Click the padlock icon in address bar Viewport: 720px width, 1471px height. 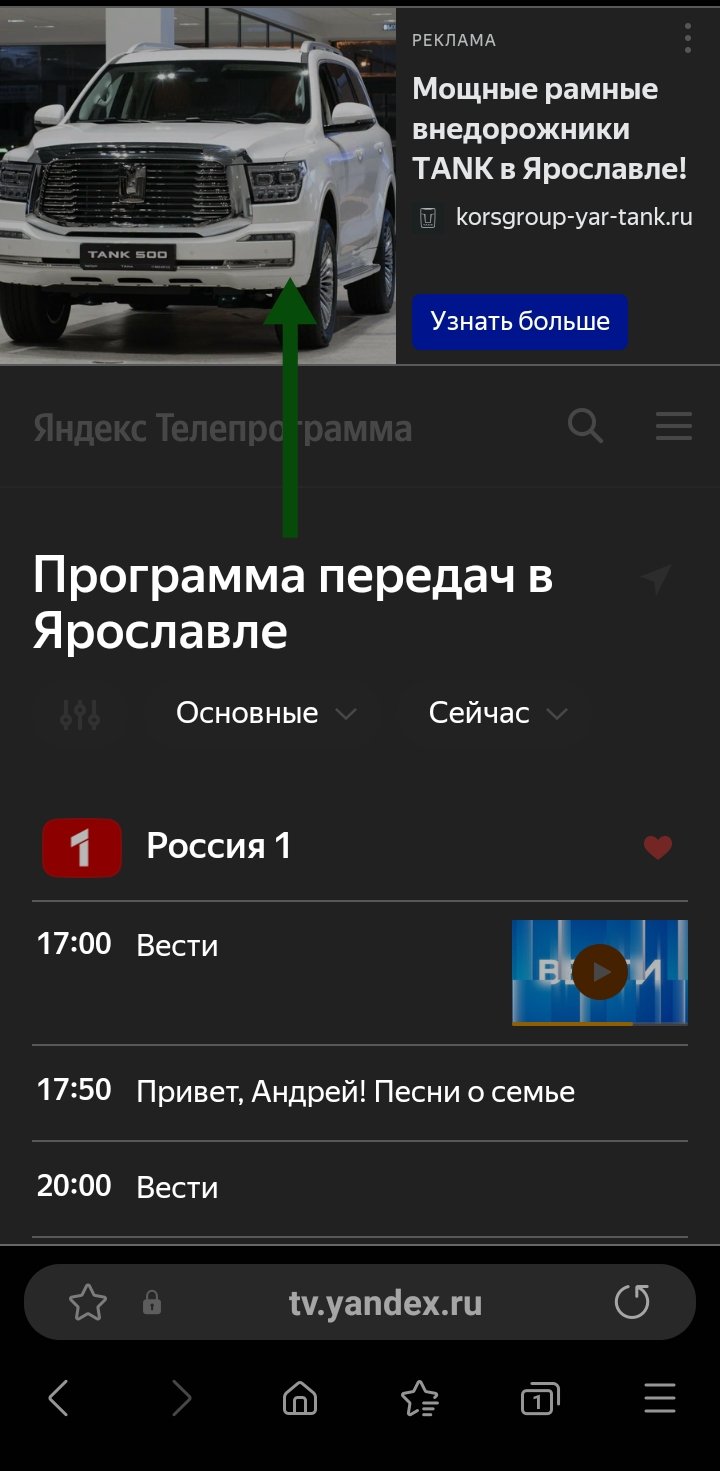pos(152,1302)
